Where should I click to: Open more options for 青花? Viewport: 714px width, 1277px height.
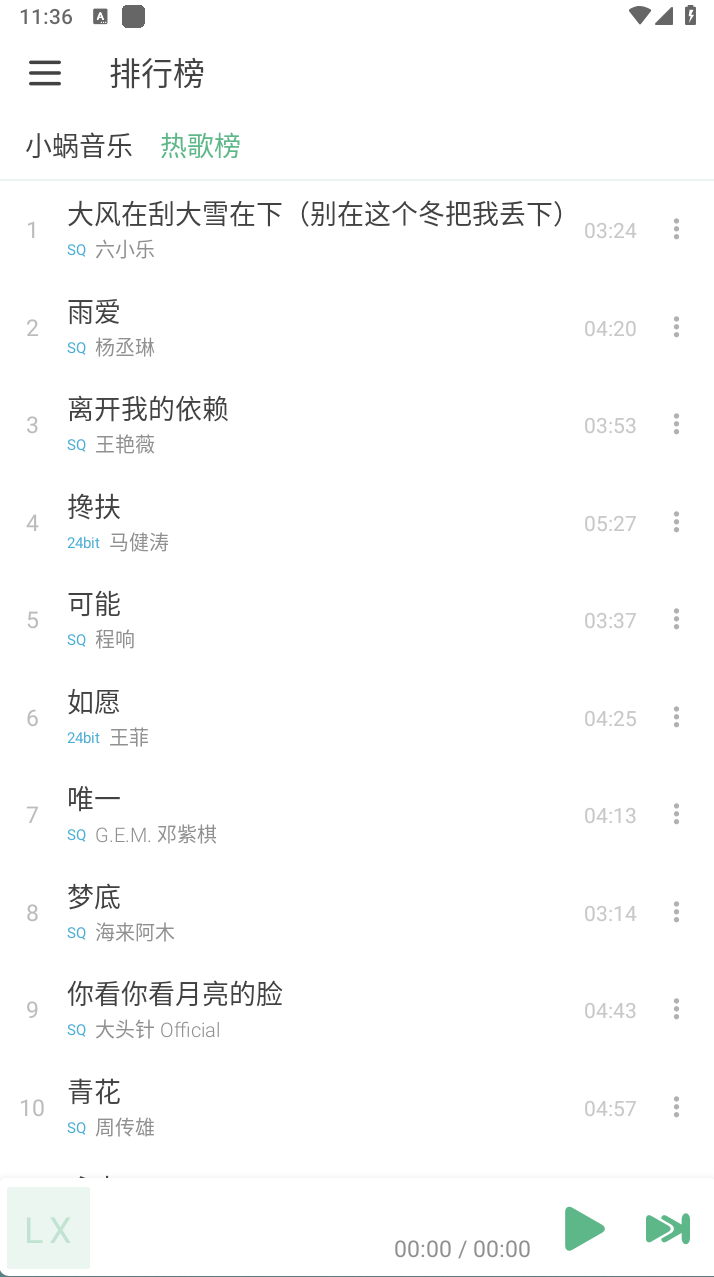(x=676, y=1107)
